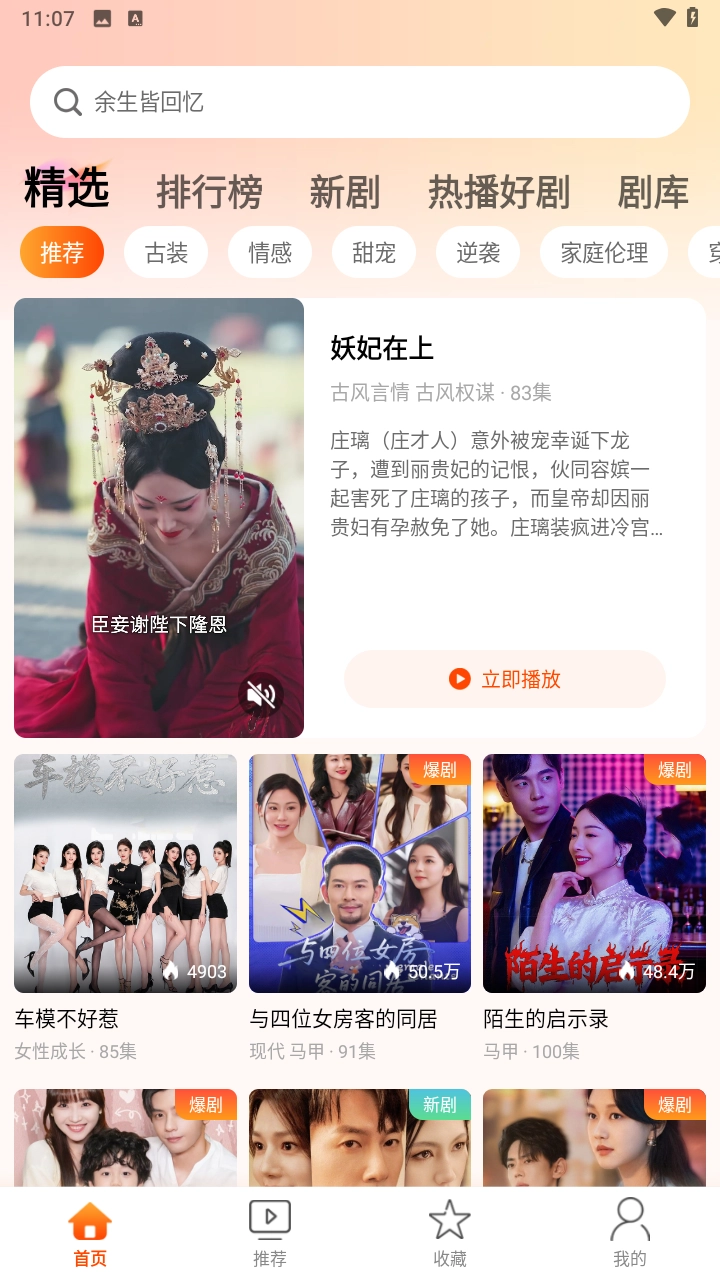Select the 古装 filter chip
This screenshot has width=720, height=1280.
pyautogui.click(x=166, y=252)
